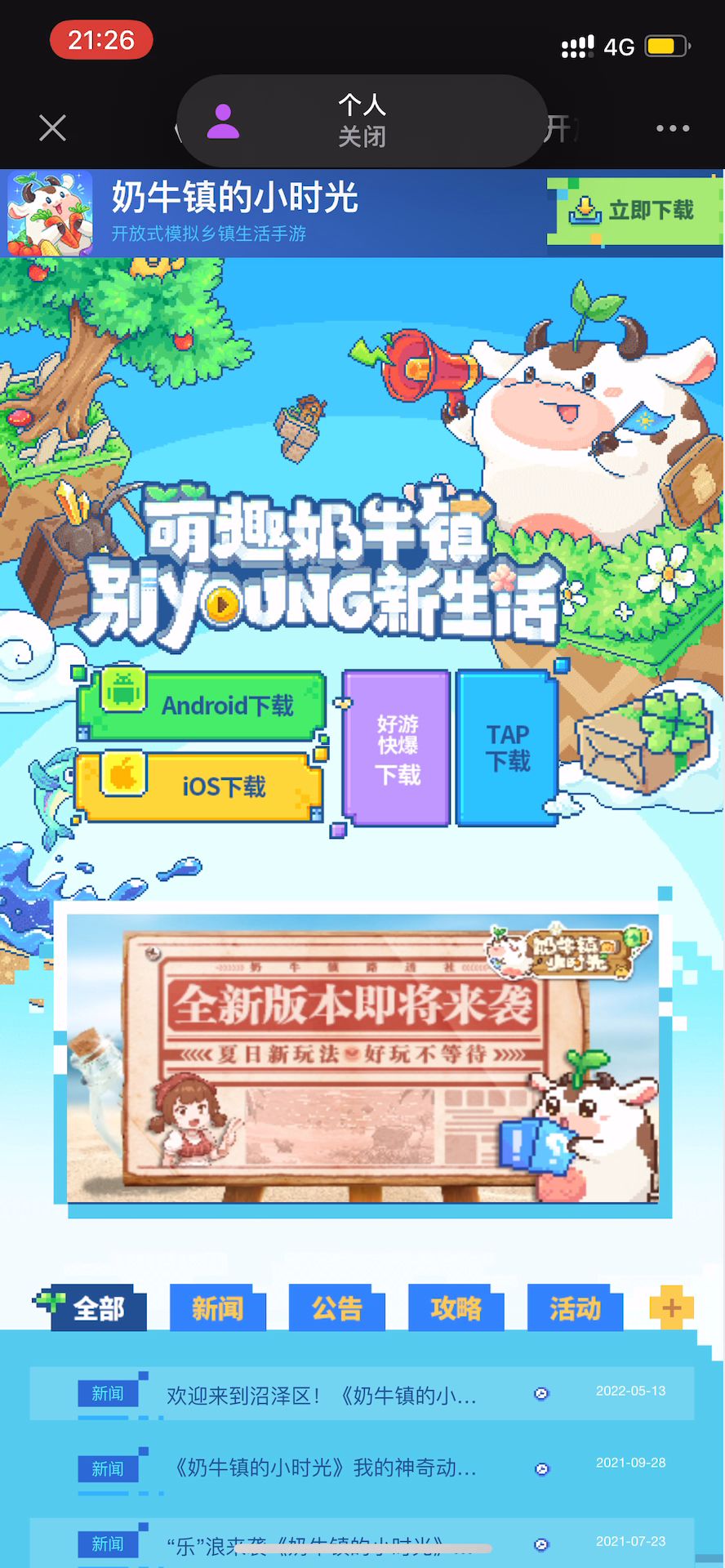
Task: Tap the yellow plus button for more
Action: point(671,1307)
